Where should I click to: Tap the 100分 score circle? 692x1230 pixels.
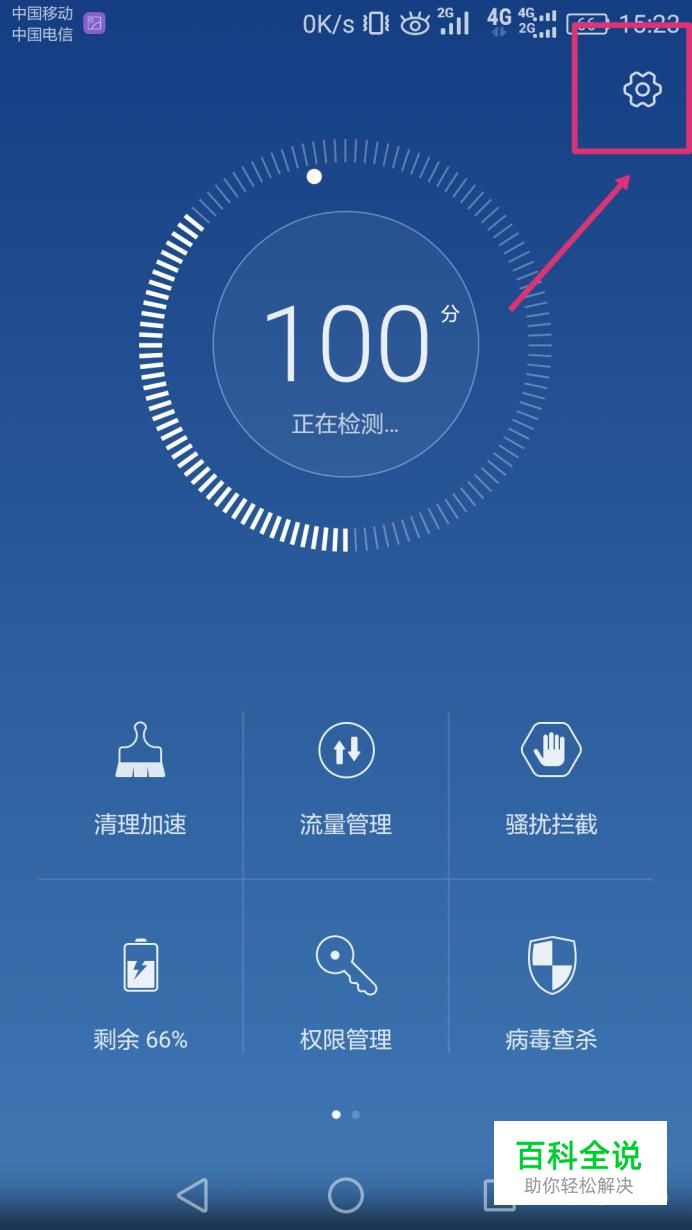[346, 345]
